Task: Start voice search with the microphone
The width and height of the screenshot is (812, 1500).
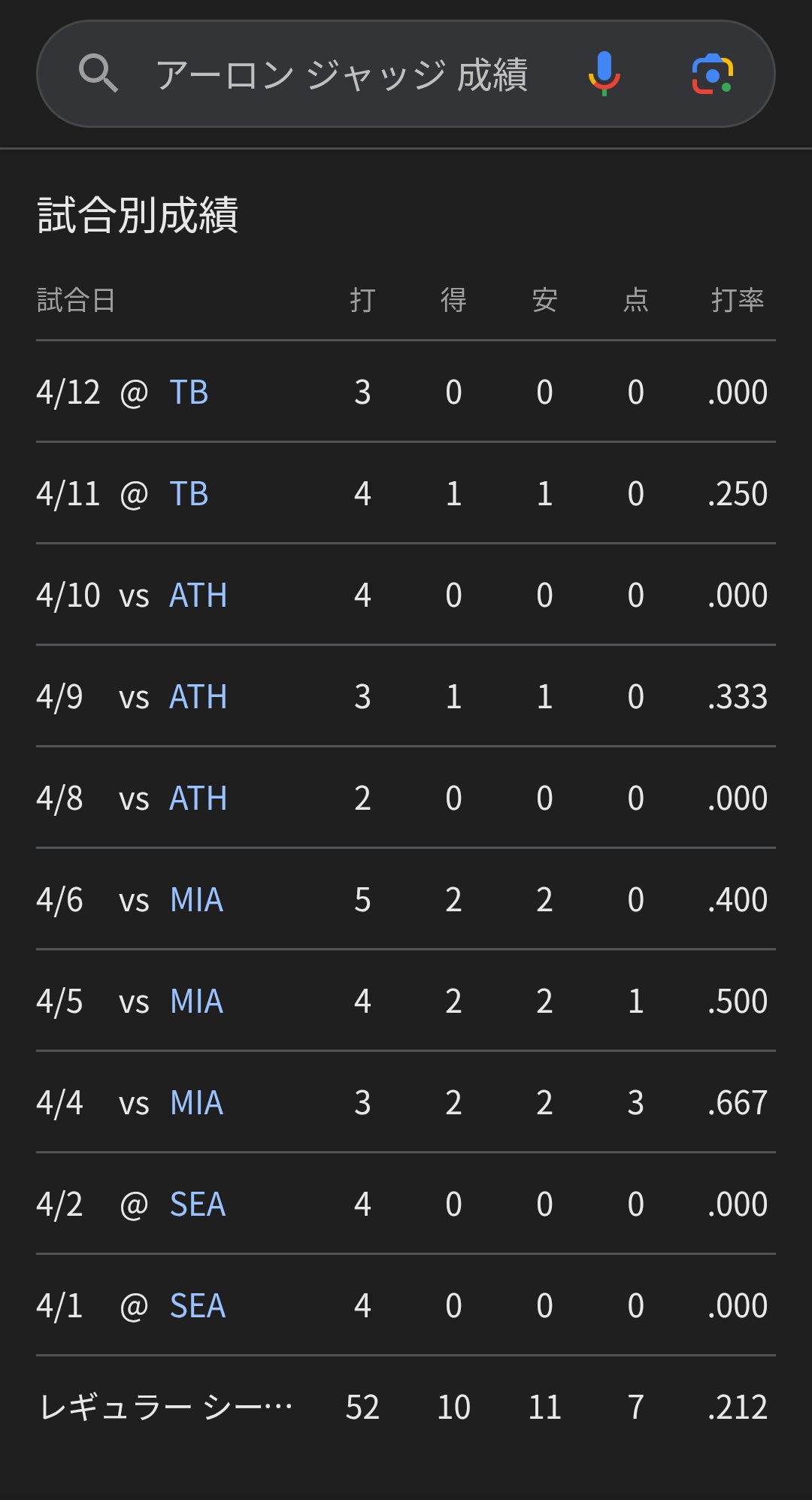Action: pyautogui.click(x=604, y=74)
